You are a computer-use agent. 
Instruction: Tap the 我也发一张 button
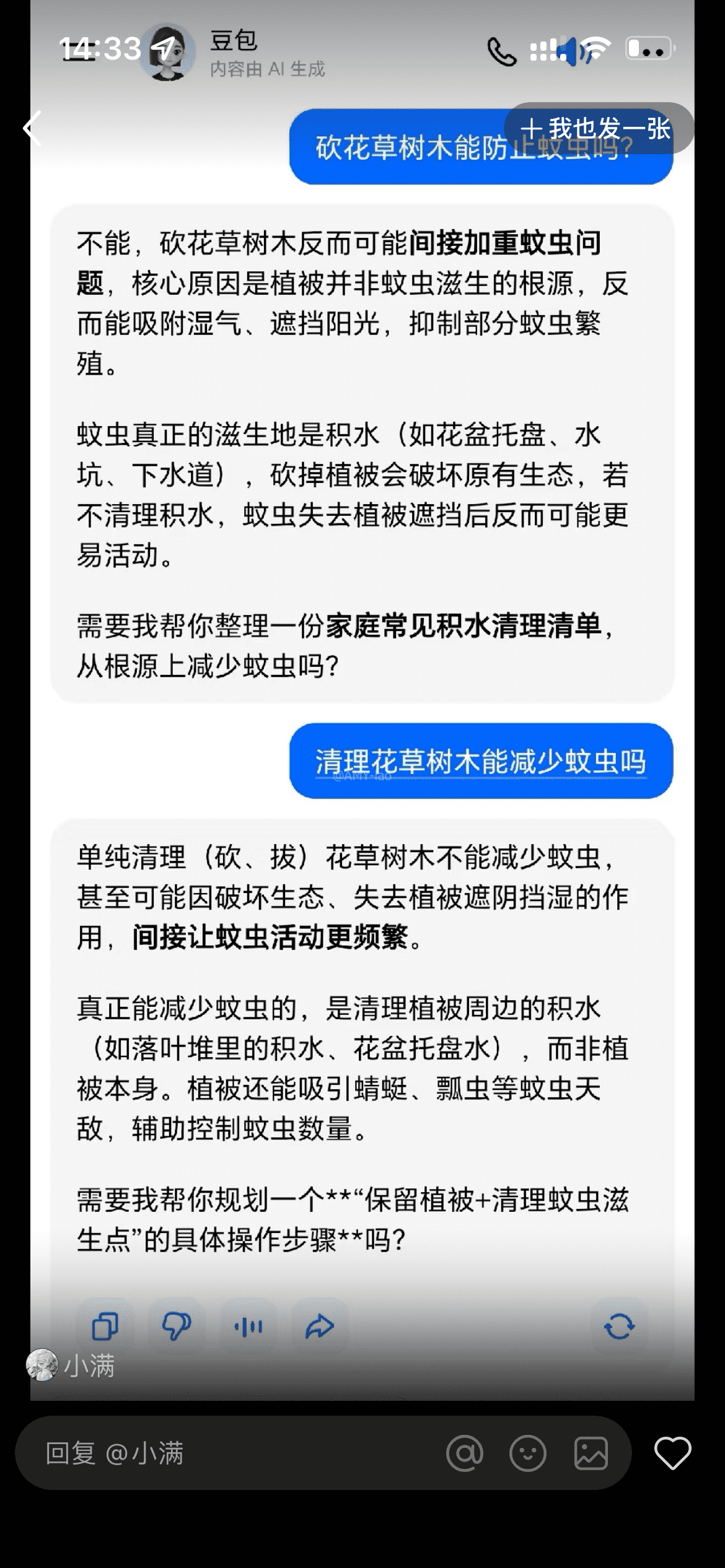point(596,129)
